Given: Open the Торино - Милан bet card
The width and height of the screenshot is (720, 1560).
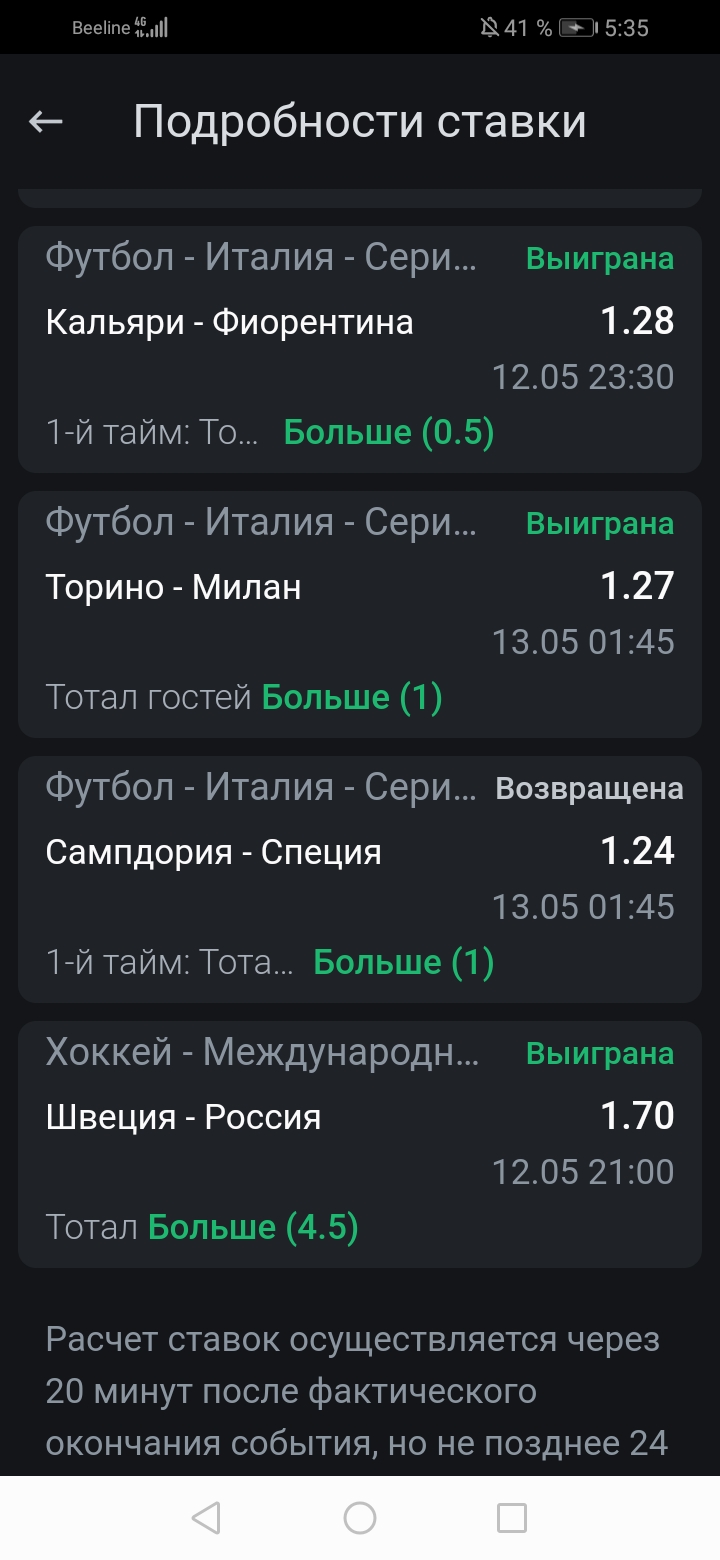Looking at the screenshot, I should pyautogui.click(x=359, y=614).
